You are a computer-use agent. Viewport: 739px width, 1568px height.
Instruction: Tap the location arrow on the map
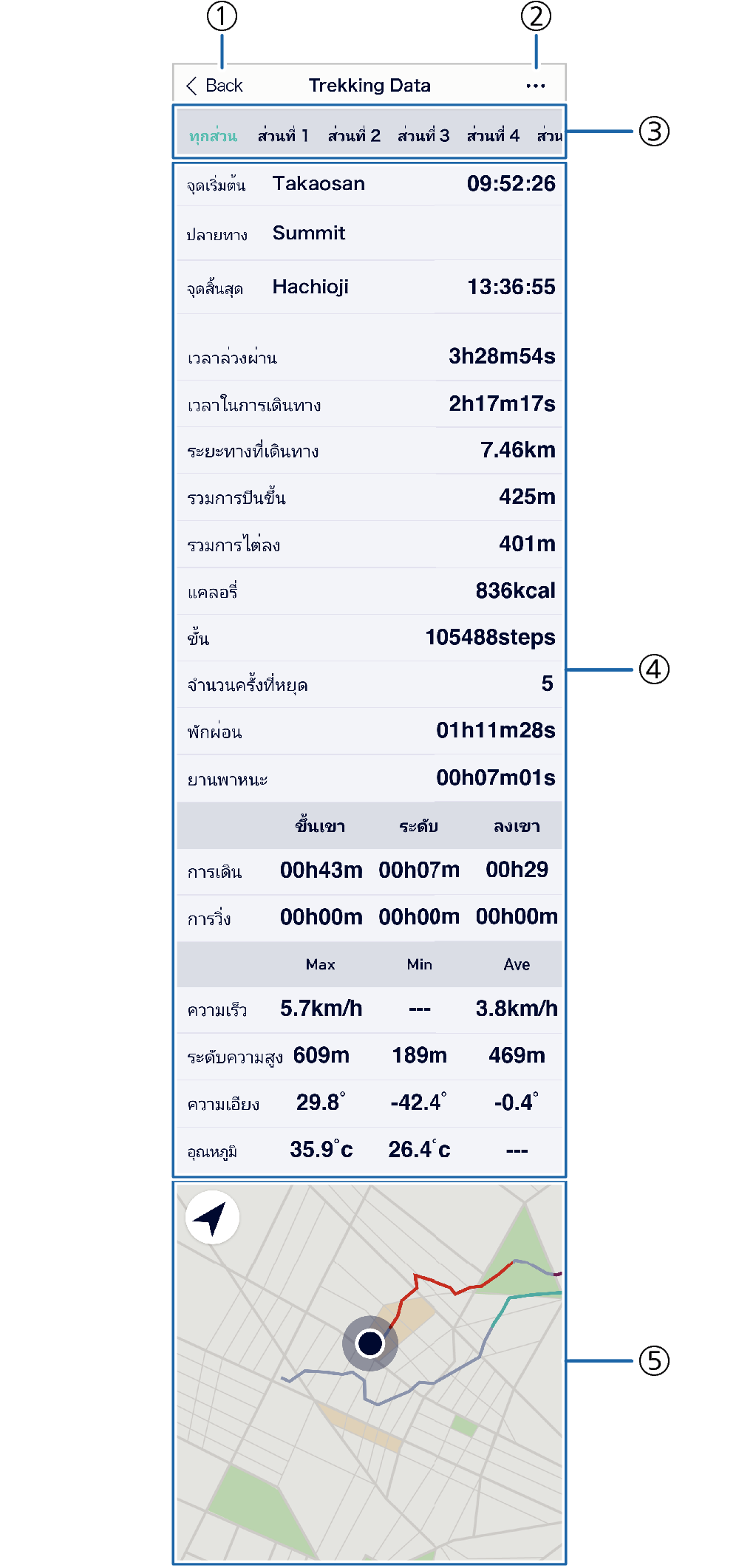coord(212,1218)
